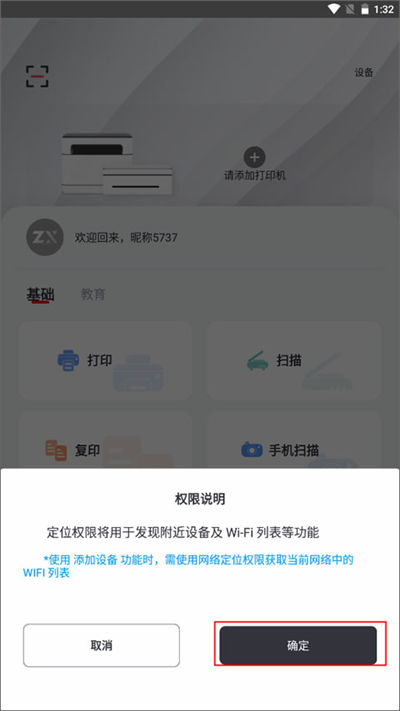The image size is (400, 711).
Task: Confirm the permission with 确定
Action: point(298,645)
